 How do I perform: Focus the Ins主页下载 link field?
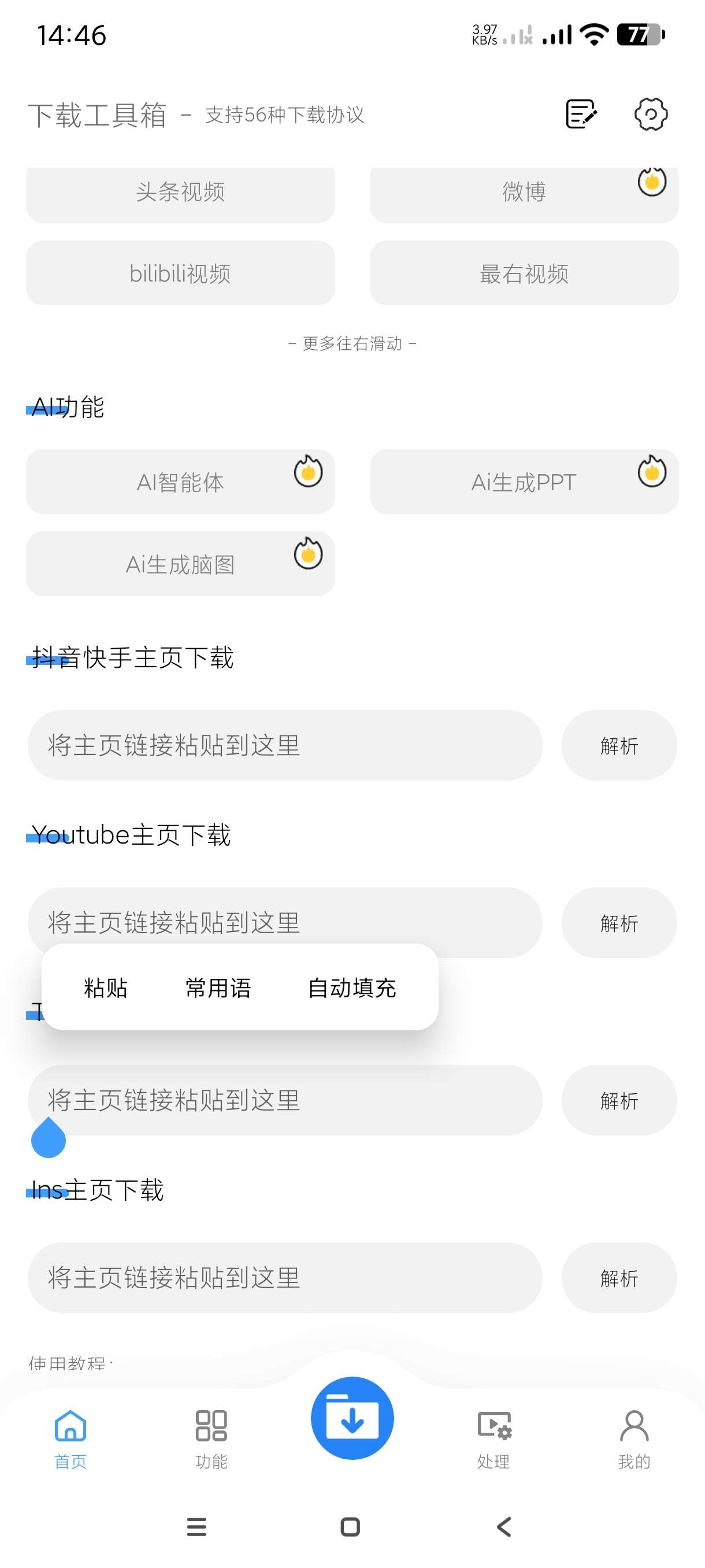(284, 1278)
